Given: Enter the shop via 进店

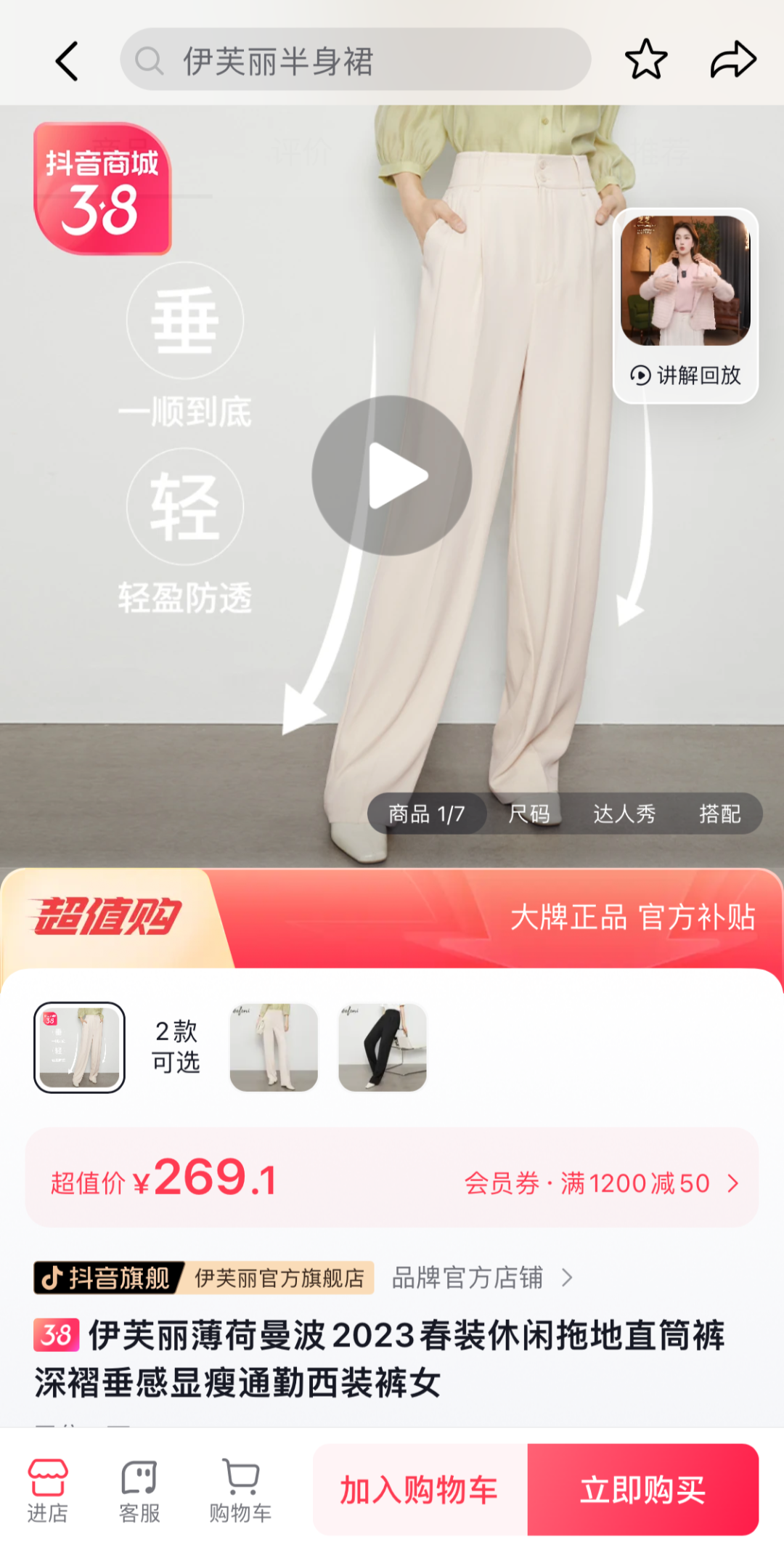Looking at the screenshot, I should [x=48, y=1491].
